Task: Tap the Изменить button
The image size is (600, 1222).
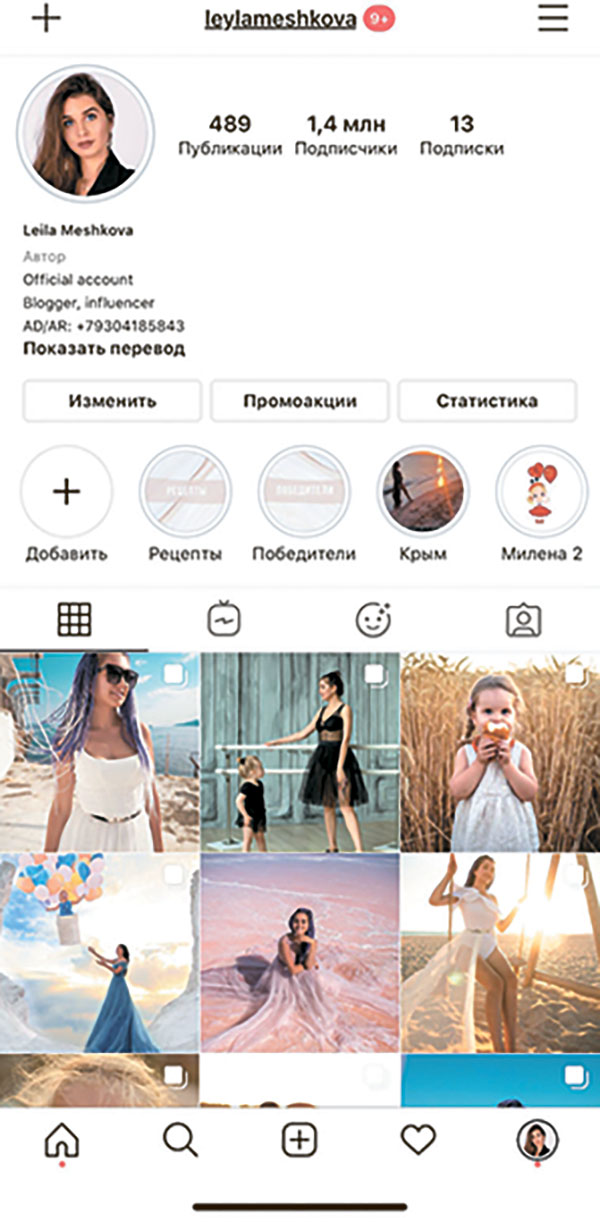Action: coord(112,401)
